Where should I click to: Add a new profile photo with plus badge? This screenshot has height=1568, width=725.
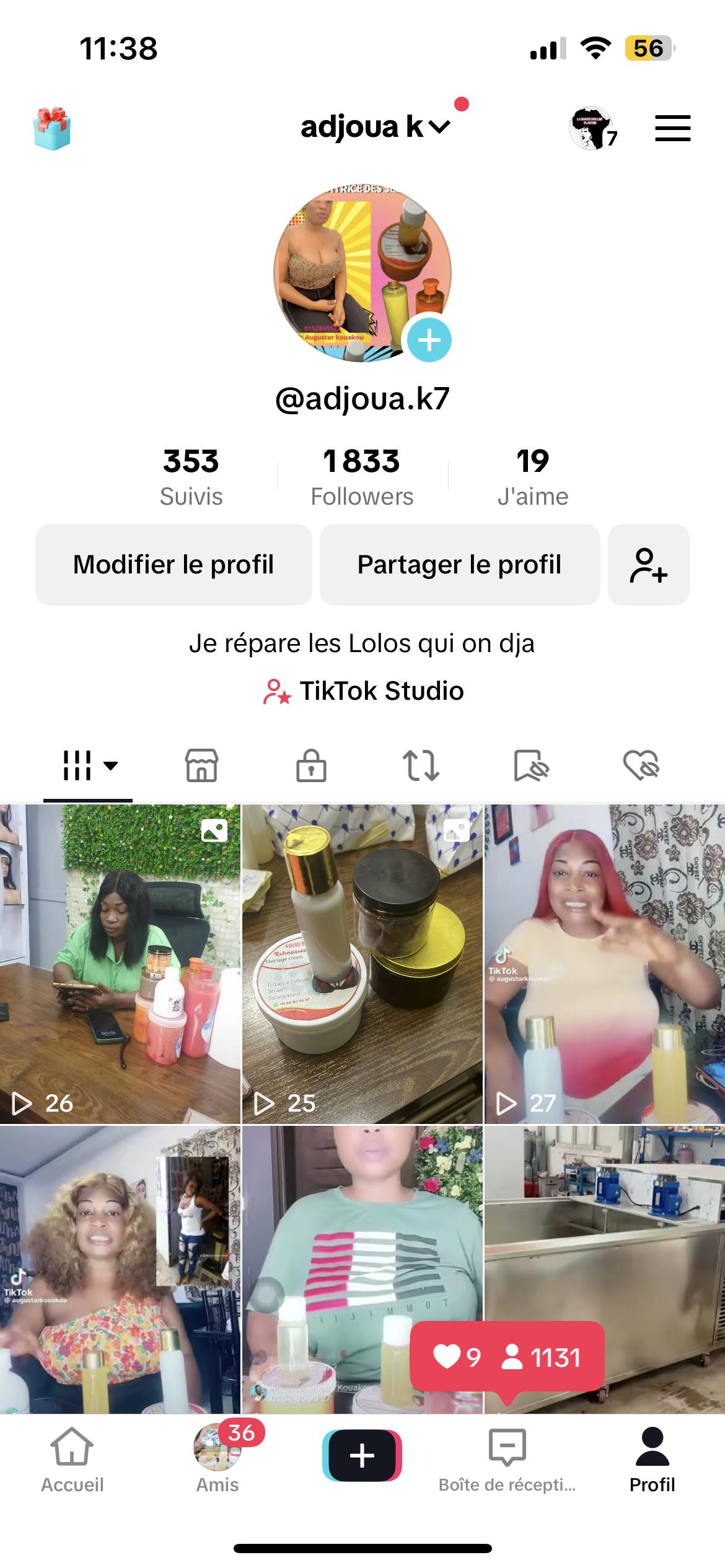(429, 340)
